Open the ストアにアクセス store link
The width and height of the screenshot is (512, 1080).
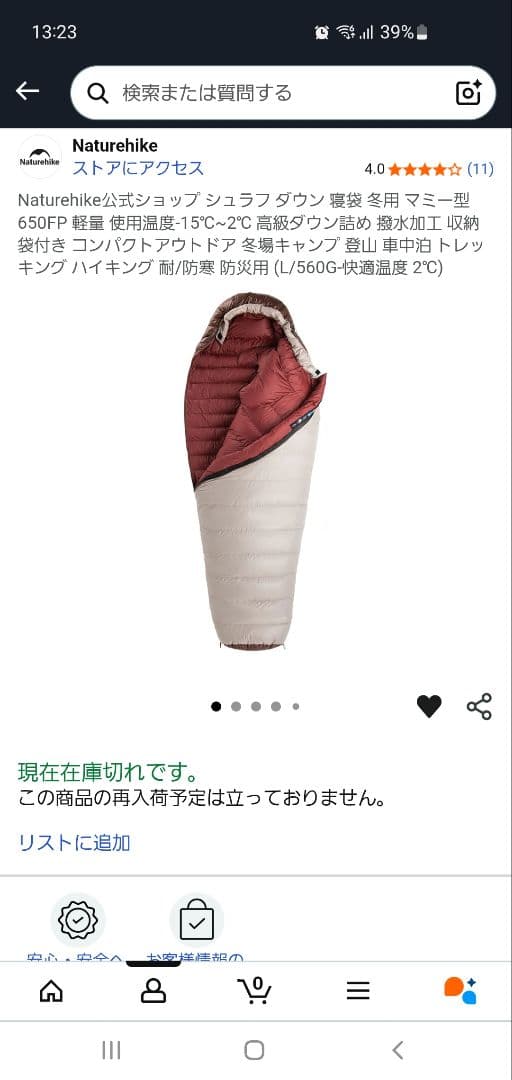point(139,167)
